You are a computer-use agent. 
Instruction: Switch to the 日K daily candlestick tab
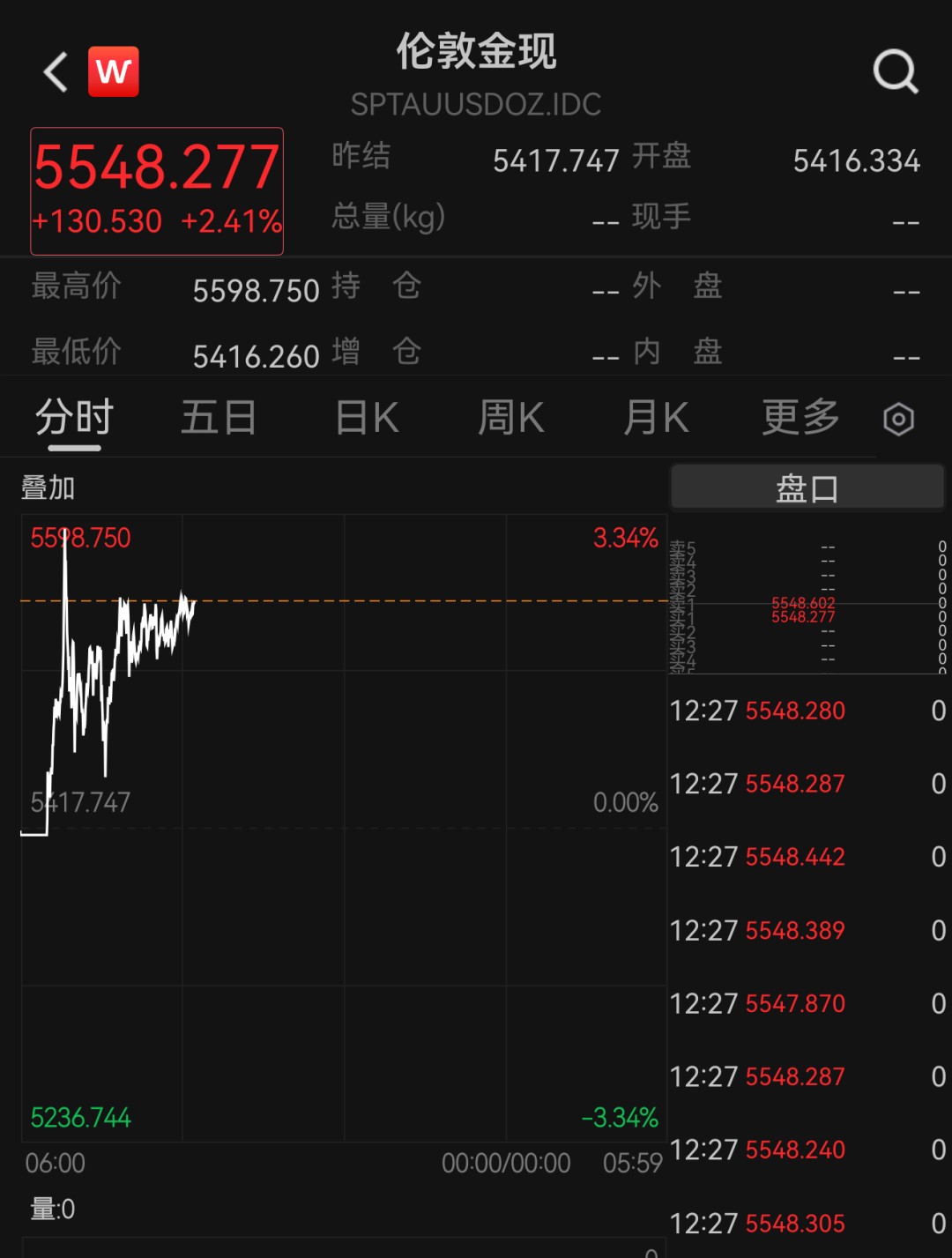pyautogui.click(x=365, y=418)
